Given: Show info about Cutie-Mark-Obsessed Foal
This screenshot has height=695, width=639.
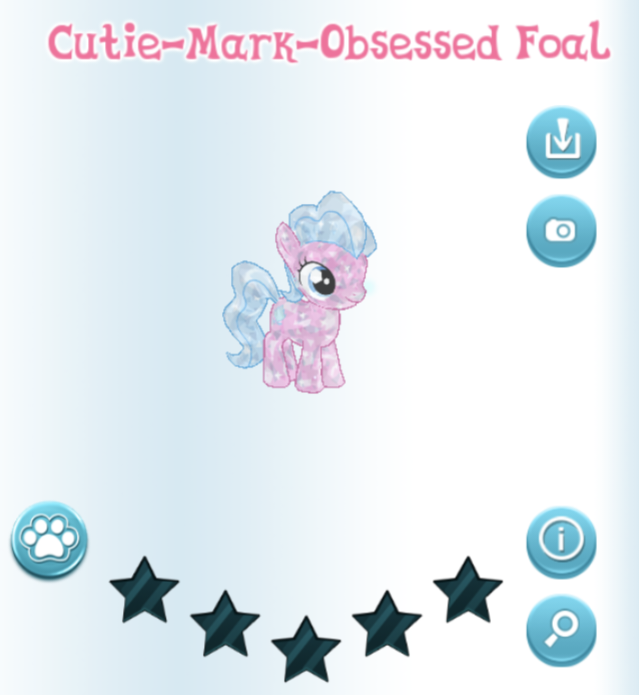Looking at the screenshot, I should 561,541.
